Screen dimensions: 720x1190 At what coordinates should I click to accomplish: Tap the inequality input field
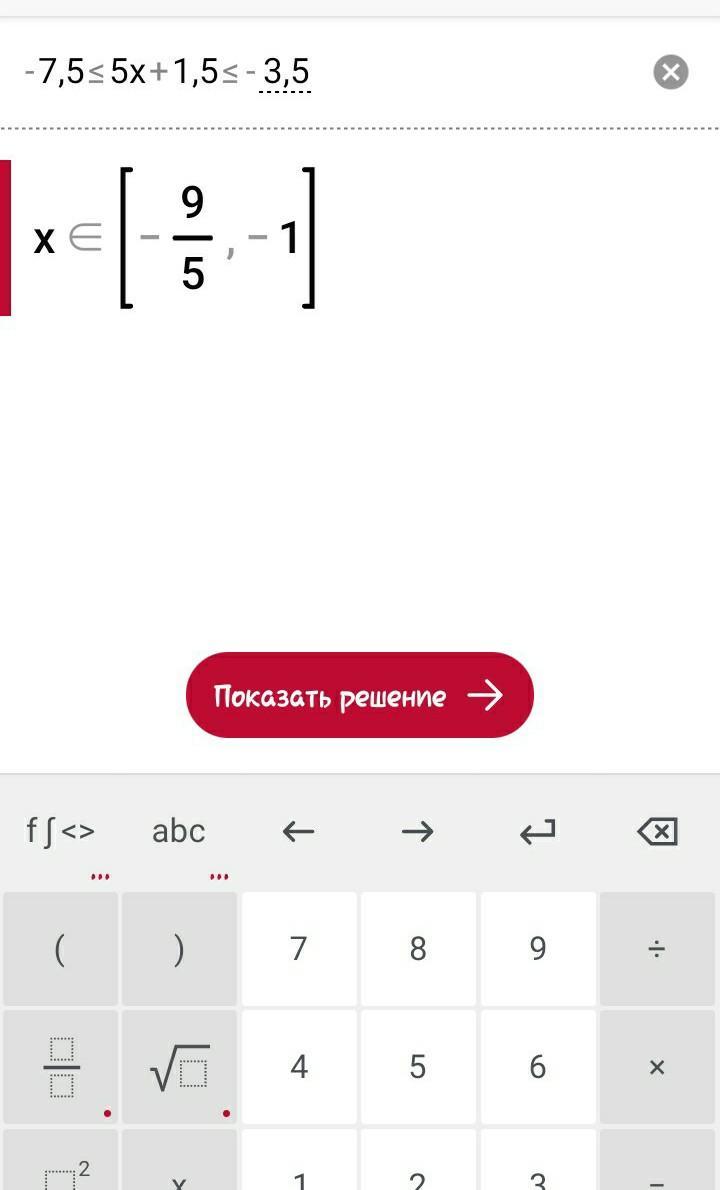point(300,72)
